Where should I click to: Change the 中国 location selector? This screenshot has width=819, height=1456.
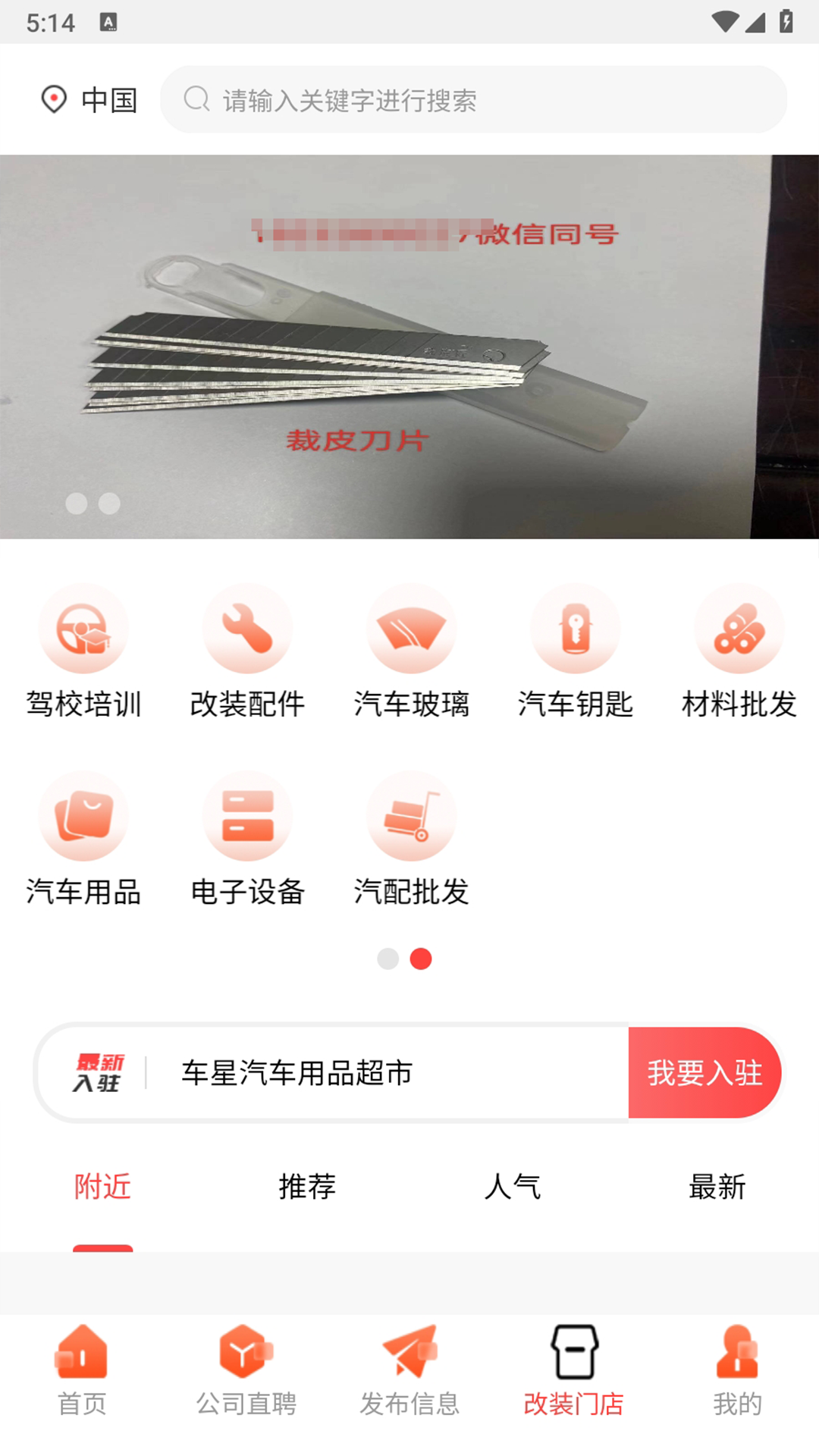[89, 99]
